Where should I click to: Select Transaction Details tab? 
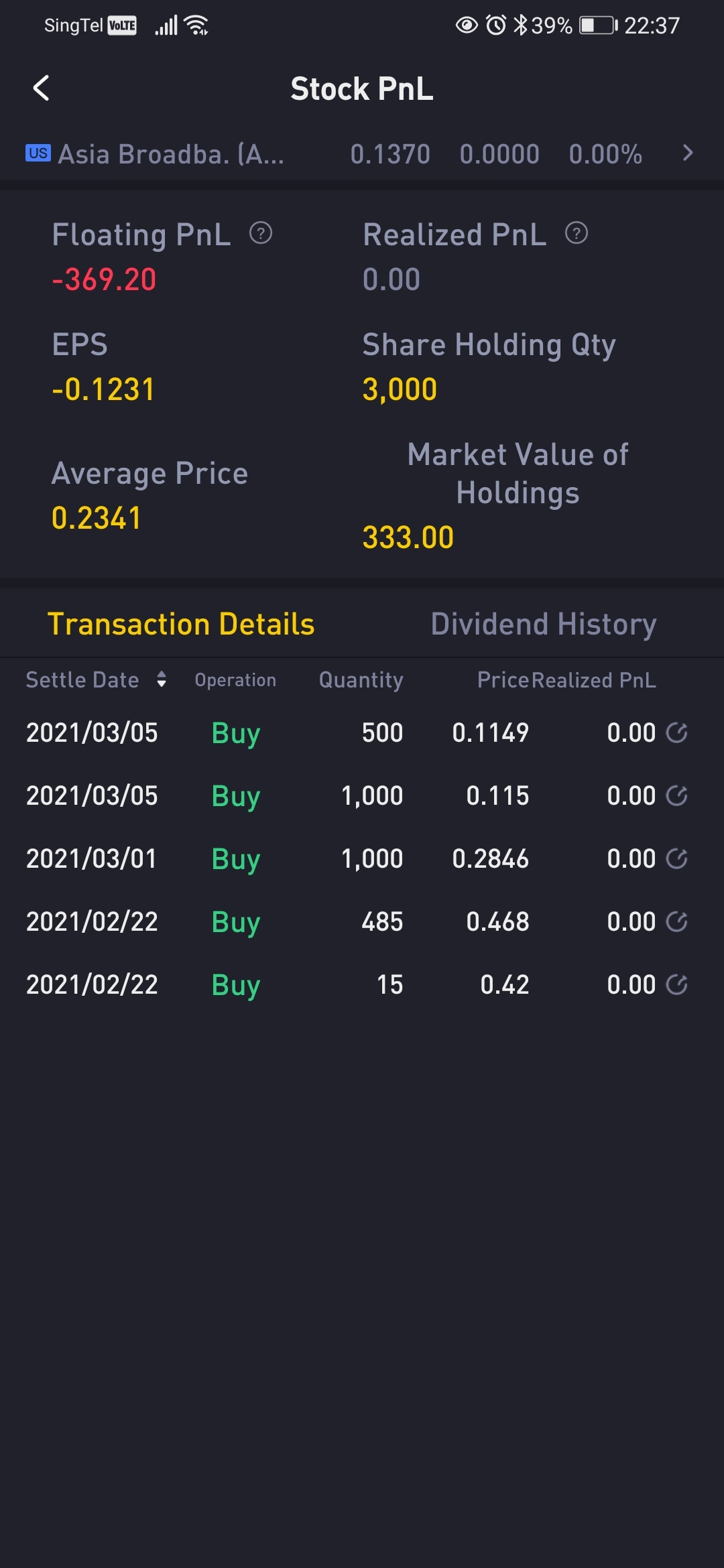[181, 624]
